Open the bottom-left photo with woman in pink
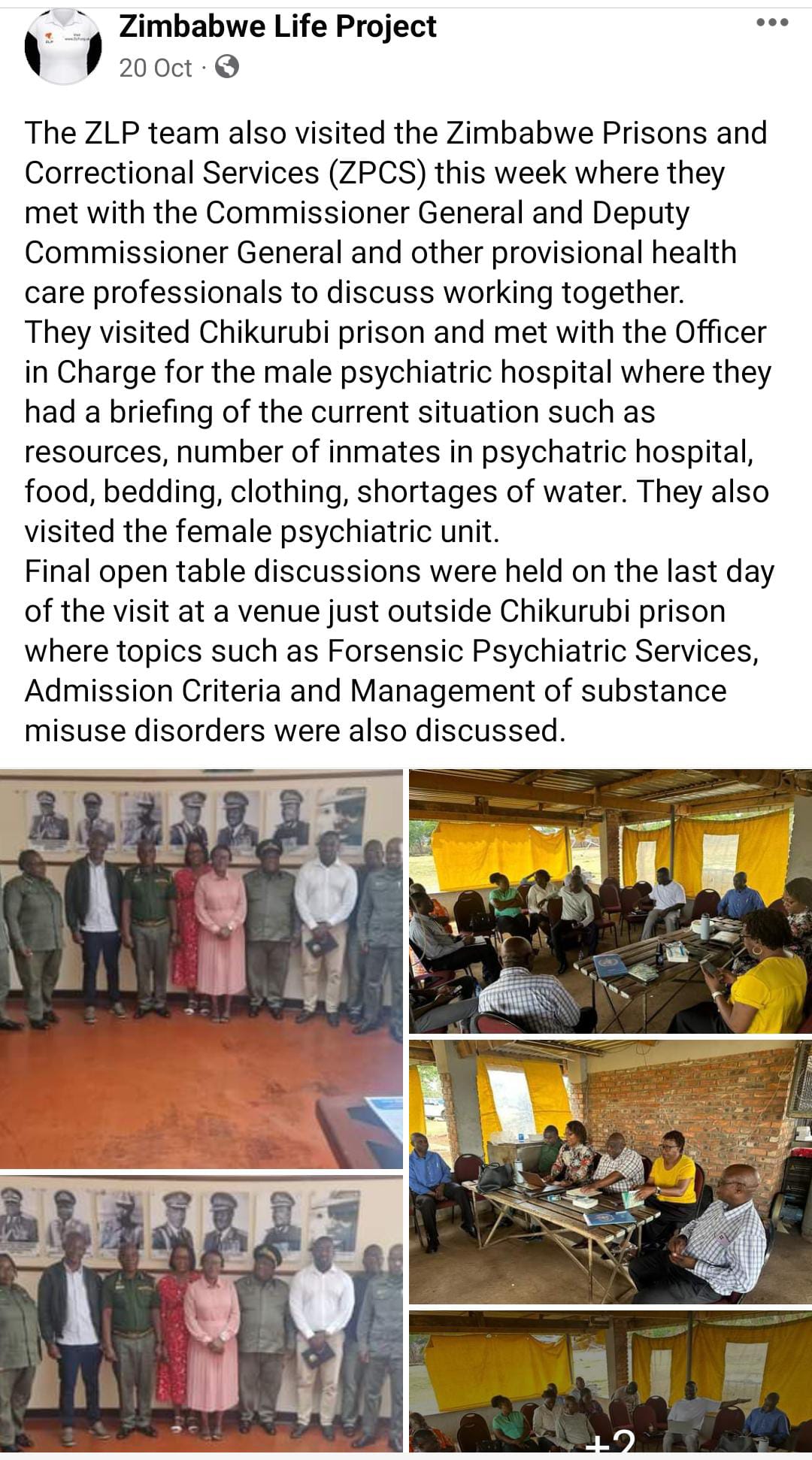 [x=203, y=1316]
